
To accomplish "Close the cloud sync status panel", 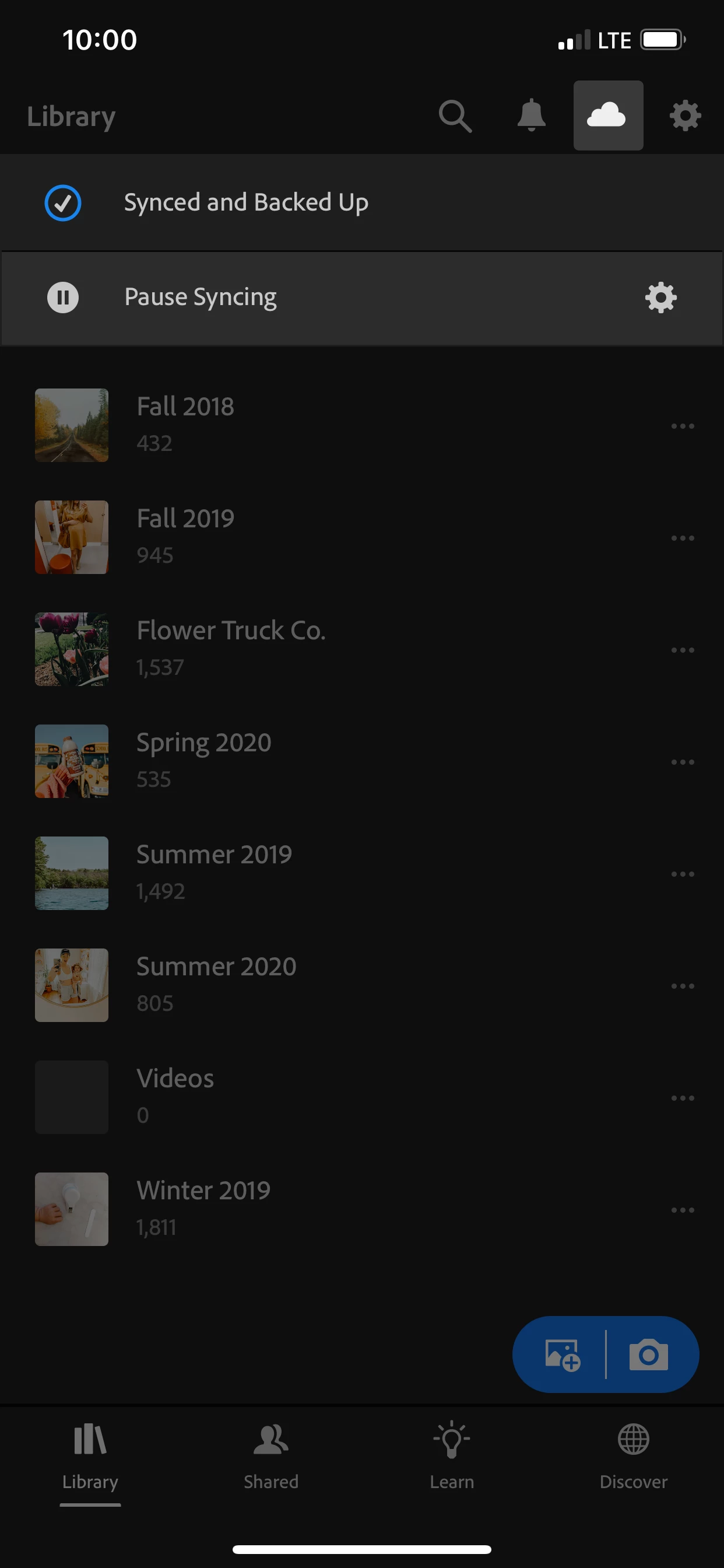I will click(608, 116).
